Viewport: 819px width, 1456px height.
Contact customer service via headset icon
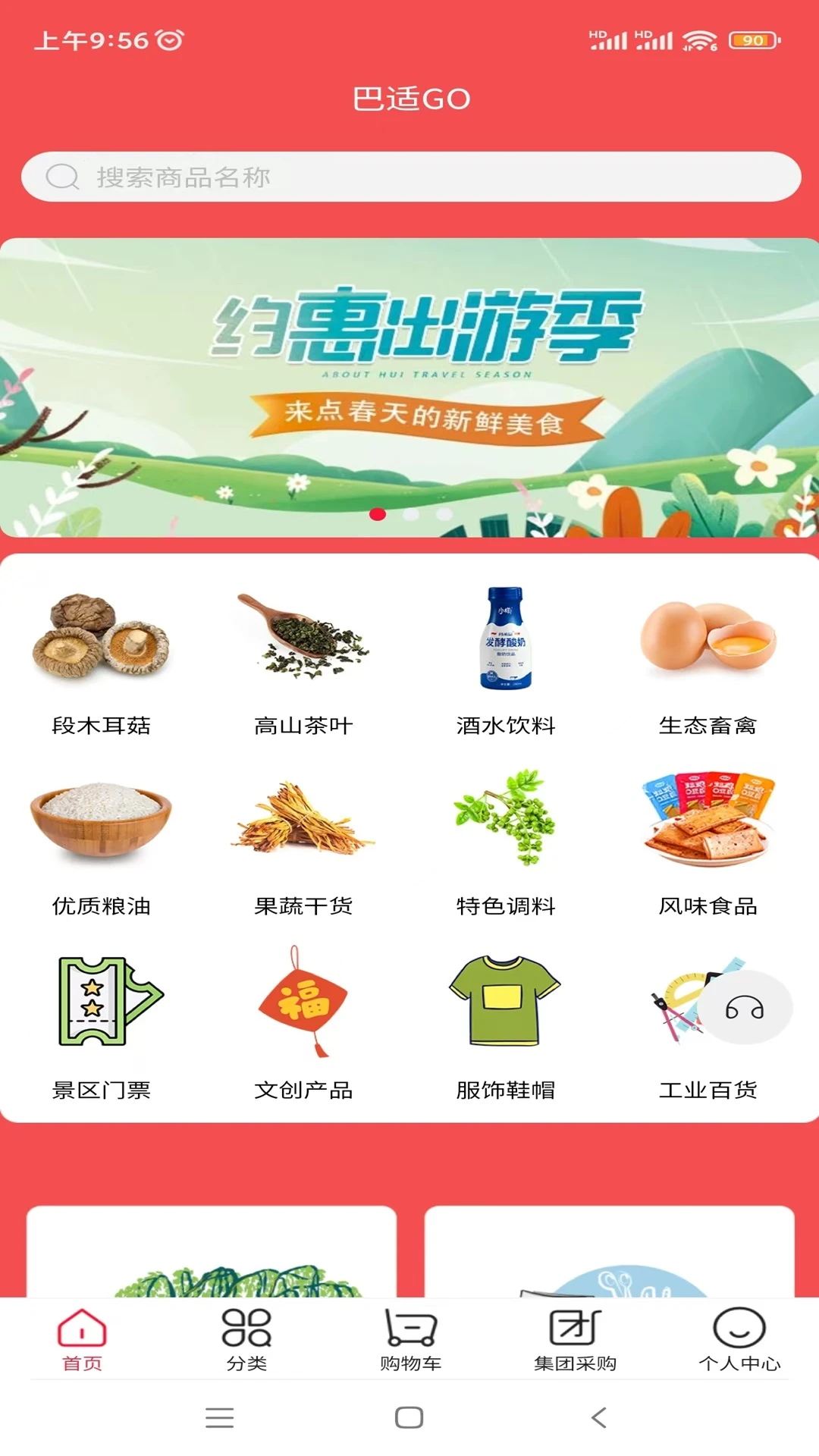(x=745, y=1008)
